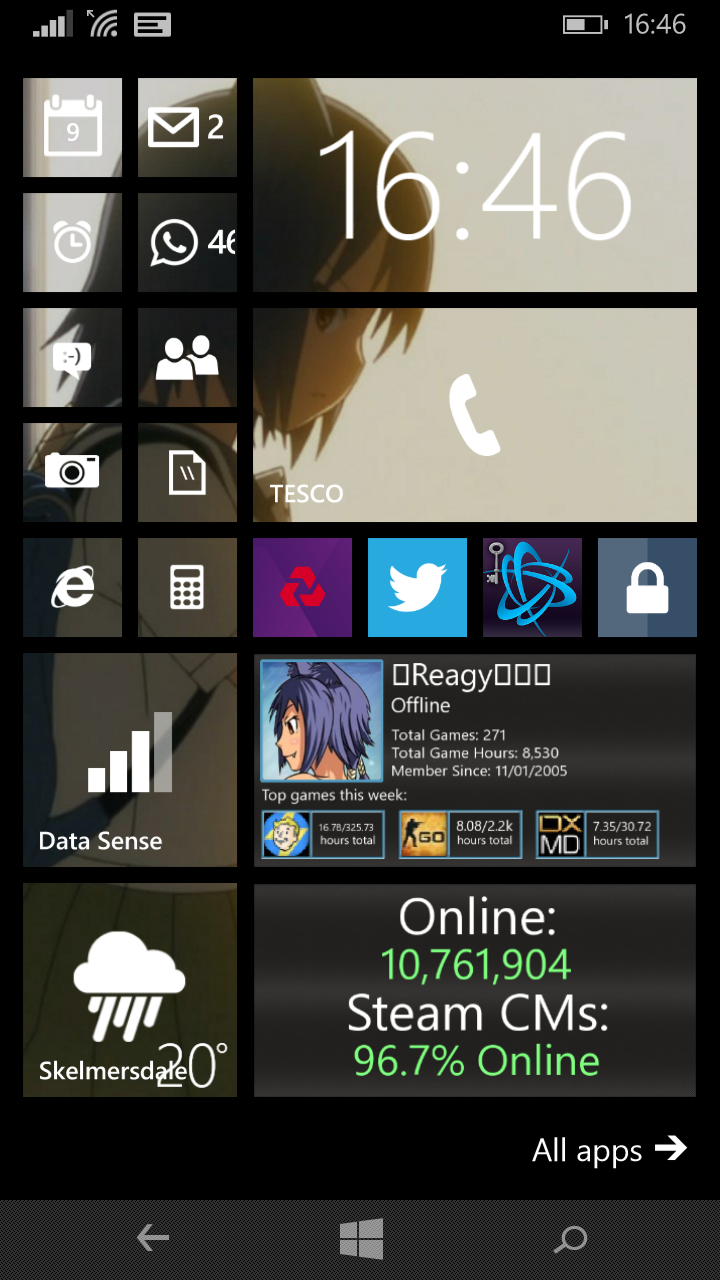The width and height of the screenshot is (720, 1280).
Task: Tap the search button in navigation bar
Action: point(570,1240)
